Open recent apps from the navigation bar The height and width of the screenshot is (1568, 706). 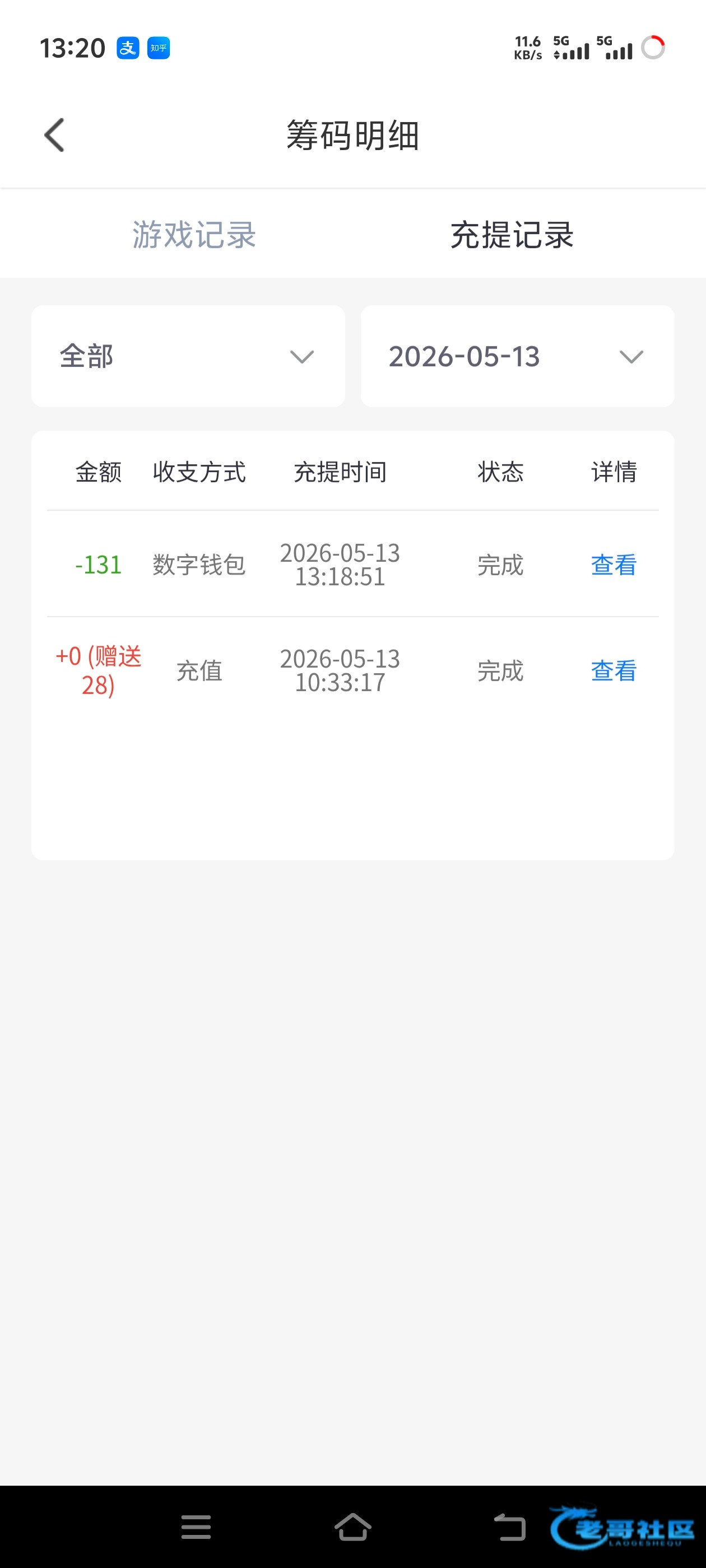[x=196, y=1527]
